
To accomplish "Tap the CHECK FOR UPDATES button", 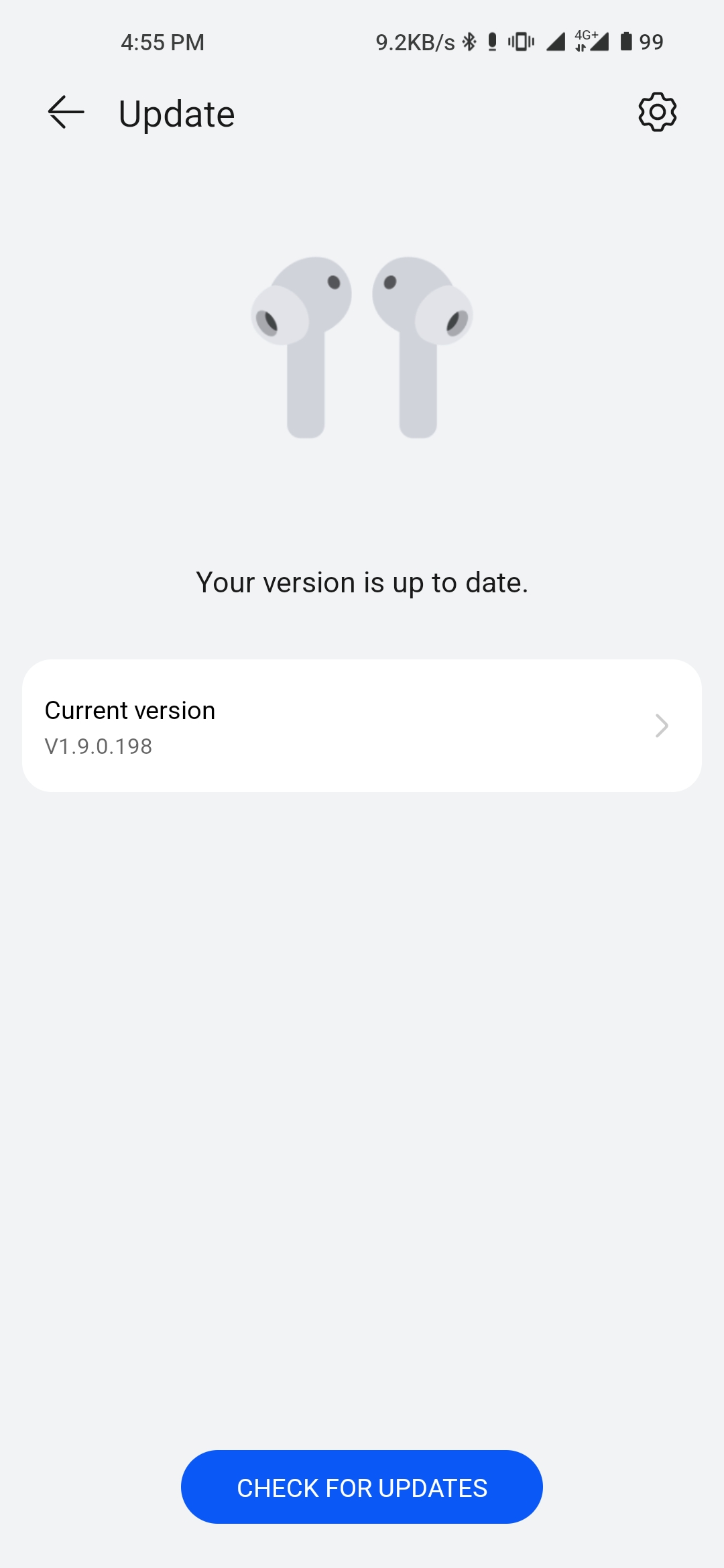I will 362,1487.
